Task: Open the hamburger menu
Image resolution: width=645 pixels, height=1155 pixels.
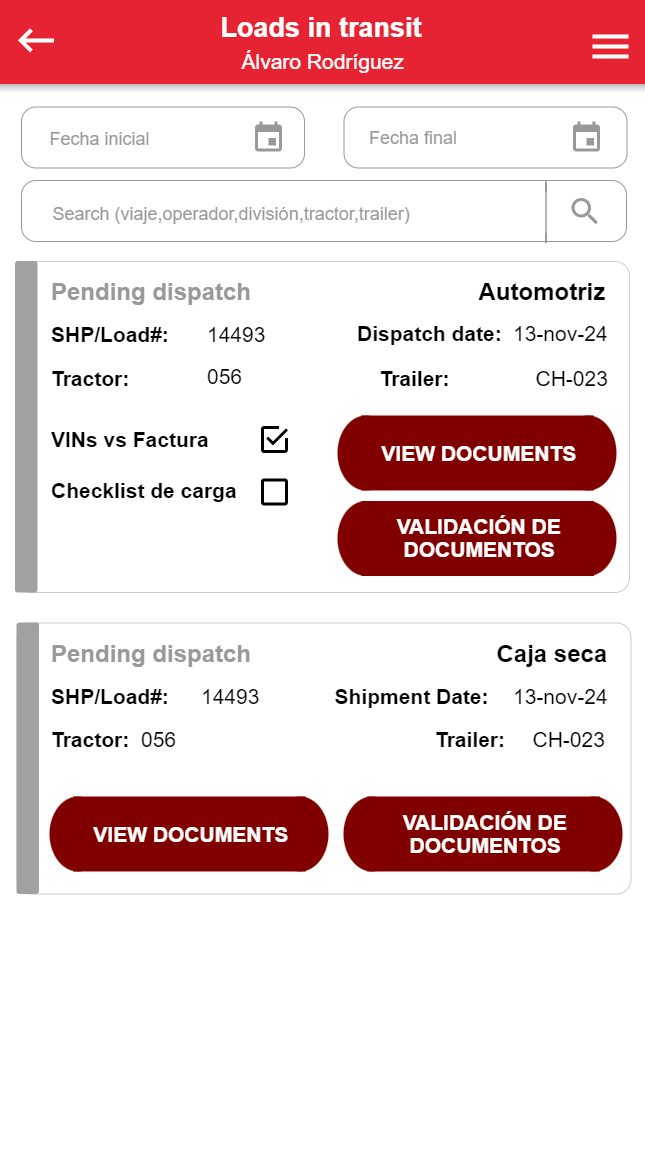Action: coord(610,47)
